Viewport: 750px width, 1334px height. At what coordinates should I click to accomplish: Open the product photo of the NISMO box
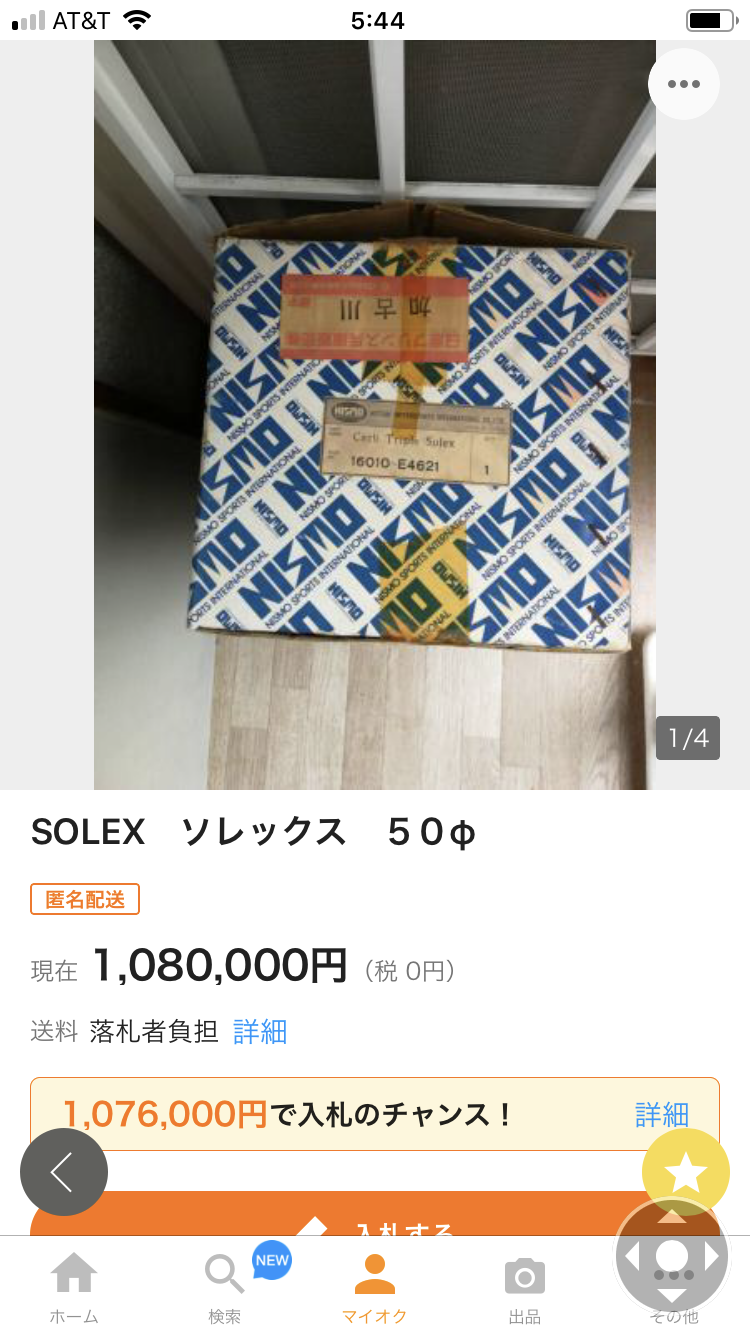[x=375, y=415]
